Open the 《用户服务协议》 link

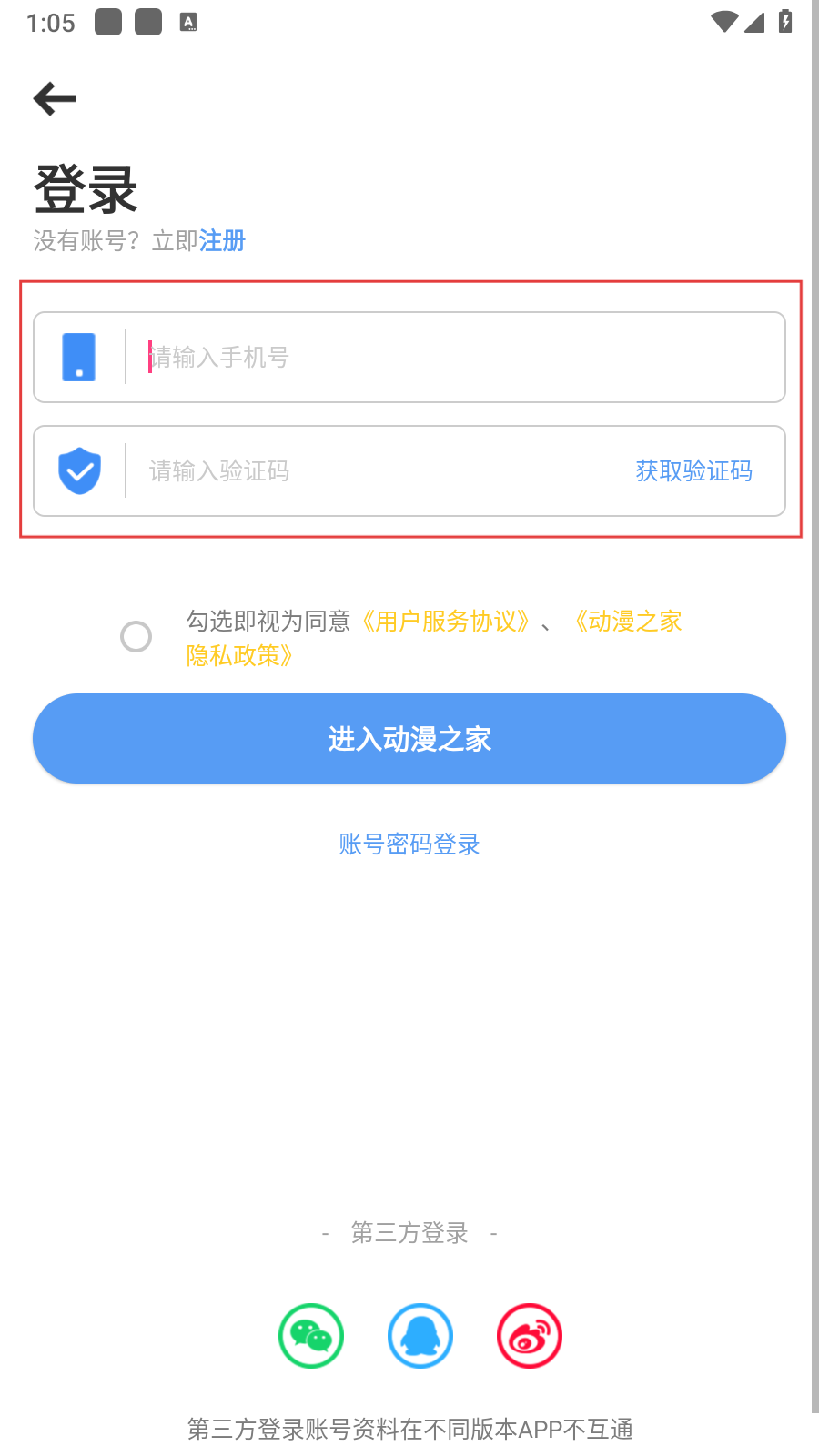point(445,622)
